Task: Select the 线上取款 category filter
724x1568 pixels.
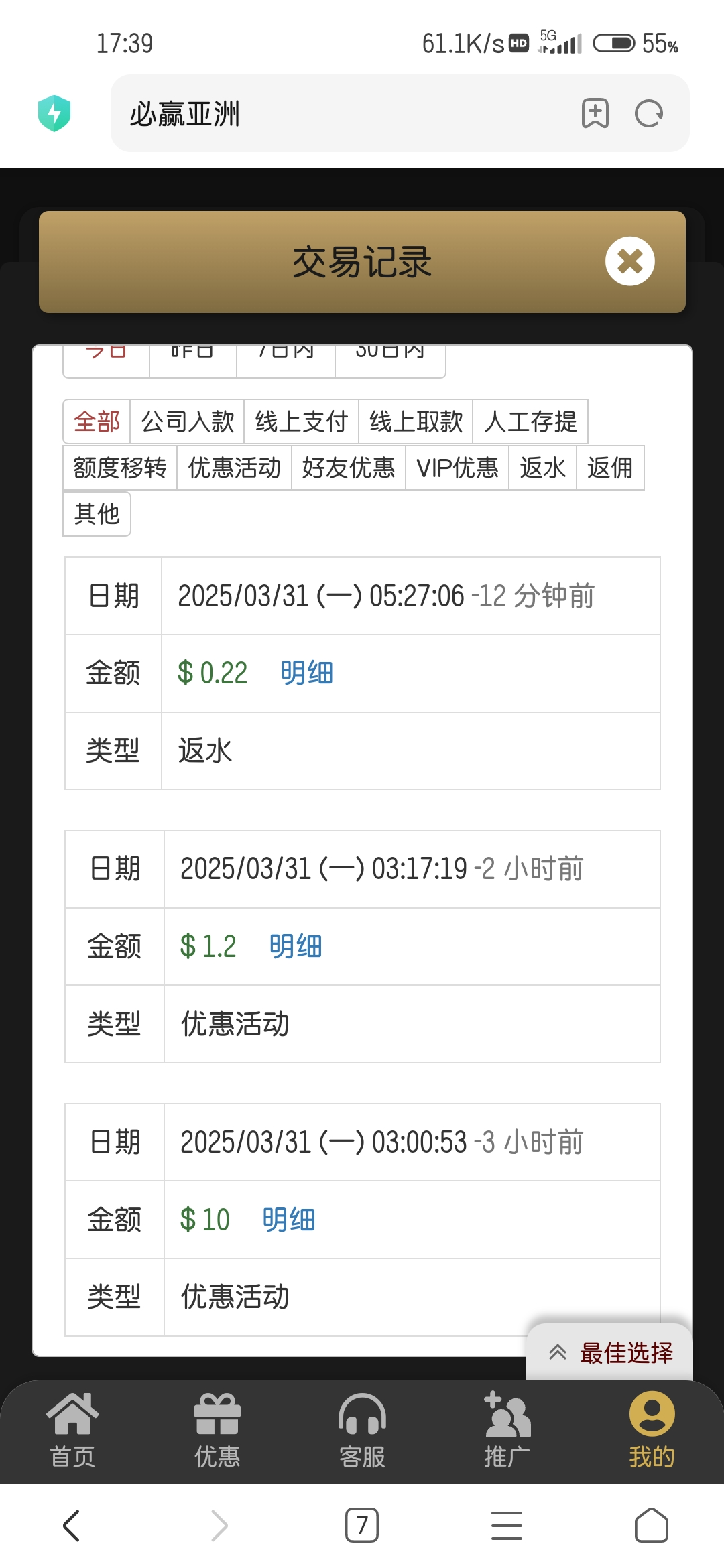Action: click(x=416, y=421)
